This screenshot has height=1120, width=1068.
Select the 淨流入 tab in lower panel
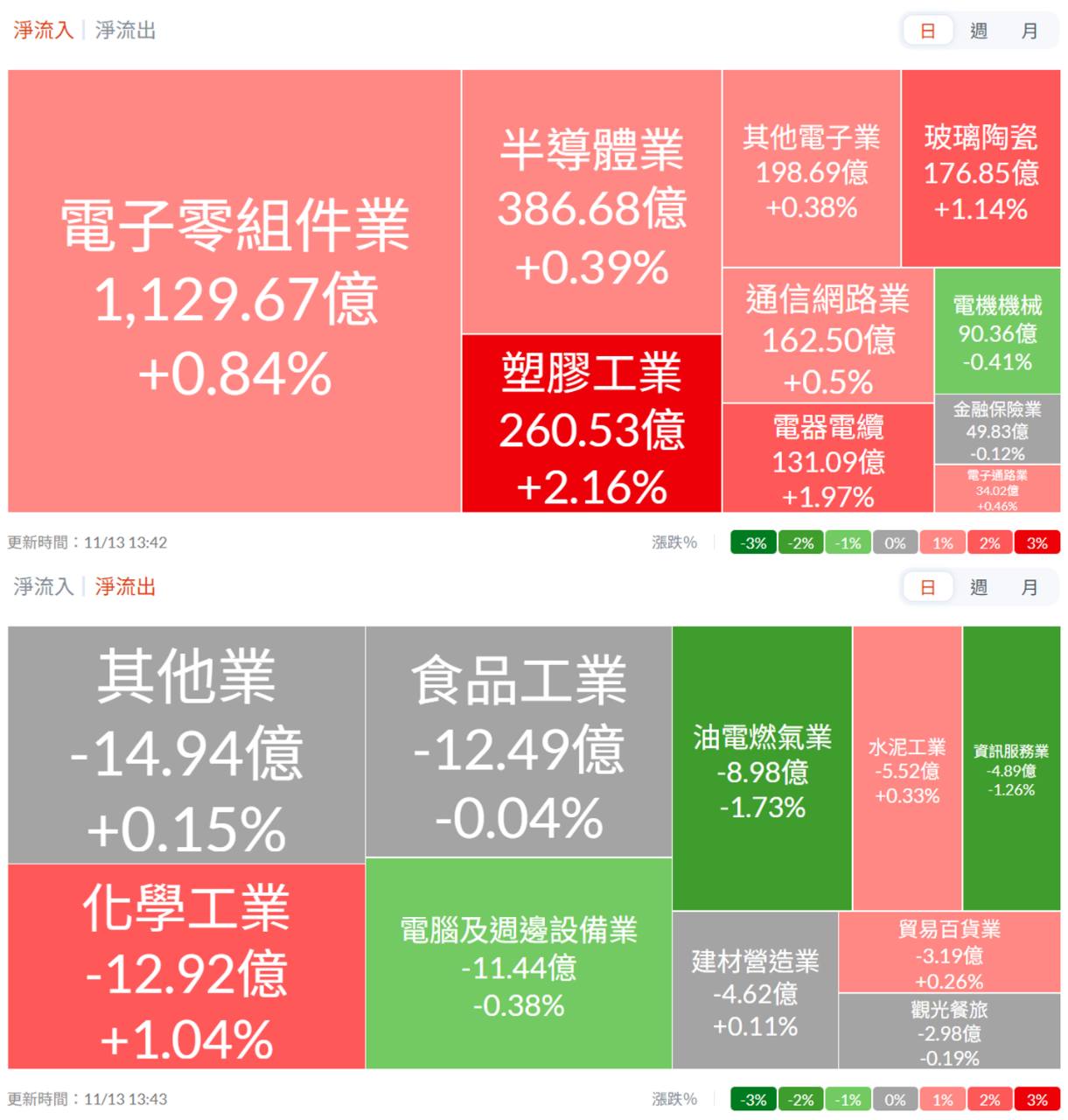tap(42, 587)
